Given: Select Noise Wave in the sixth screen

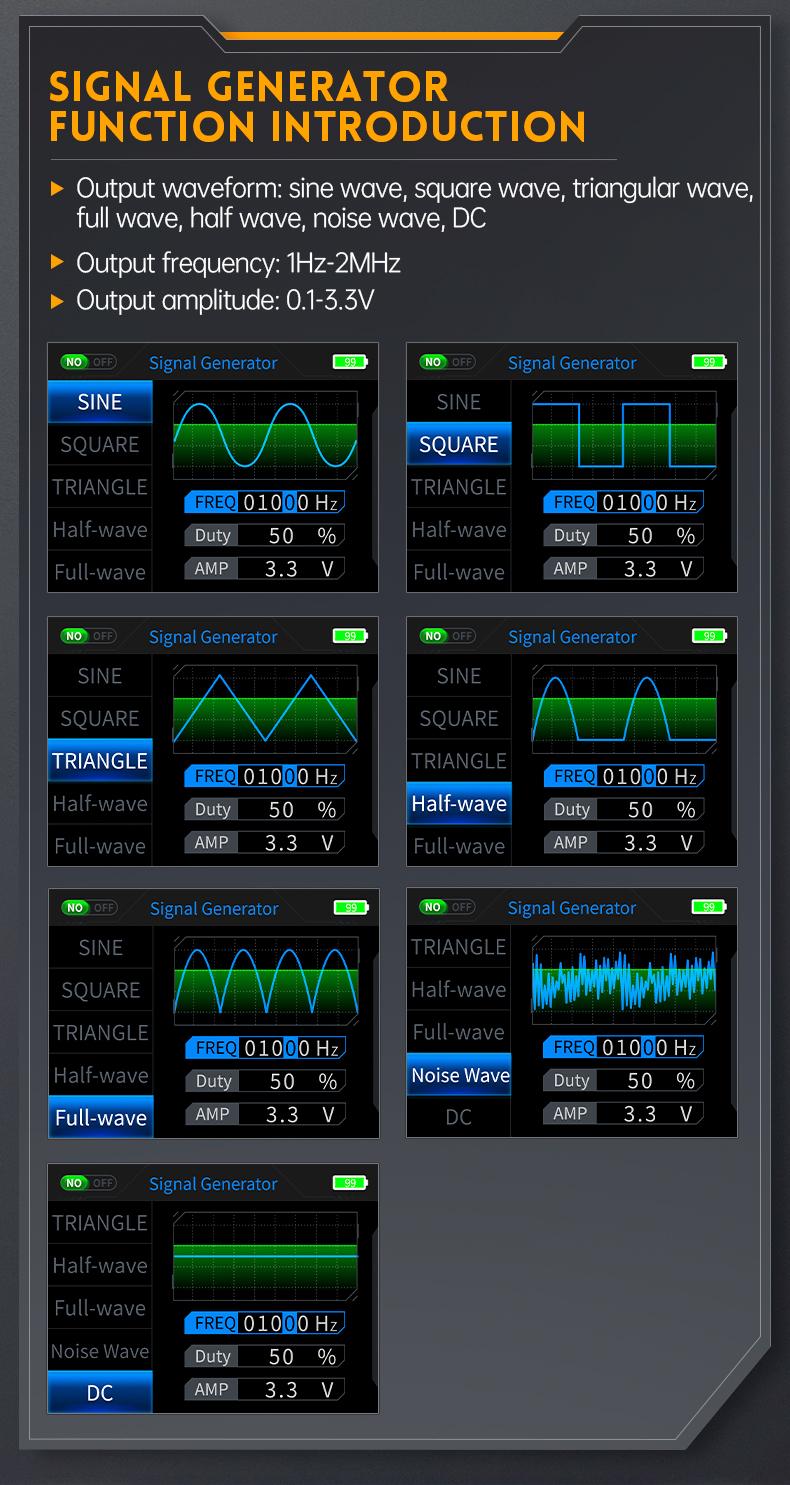Looking at the screenshot, I should click(458, 1075).
